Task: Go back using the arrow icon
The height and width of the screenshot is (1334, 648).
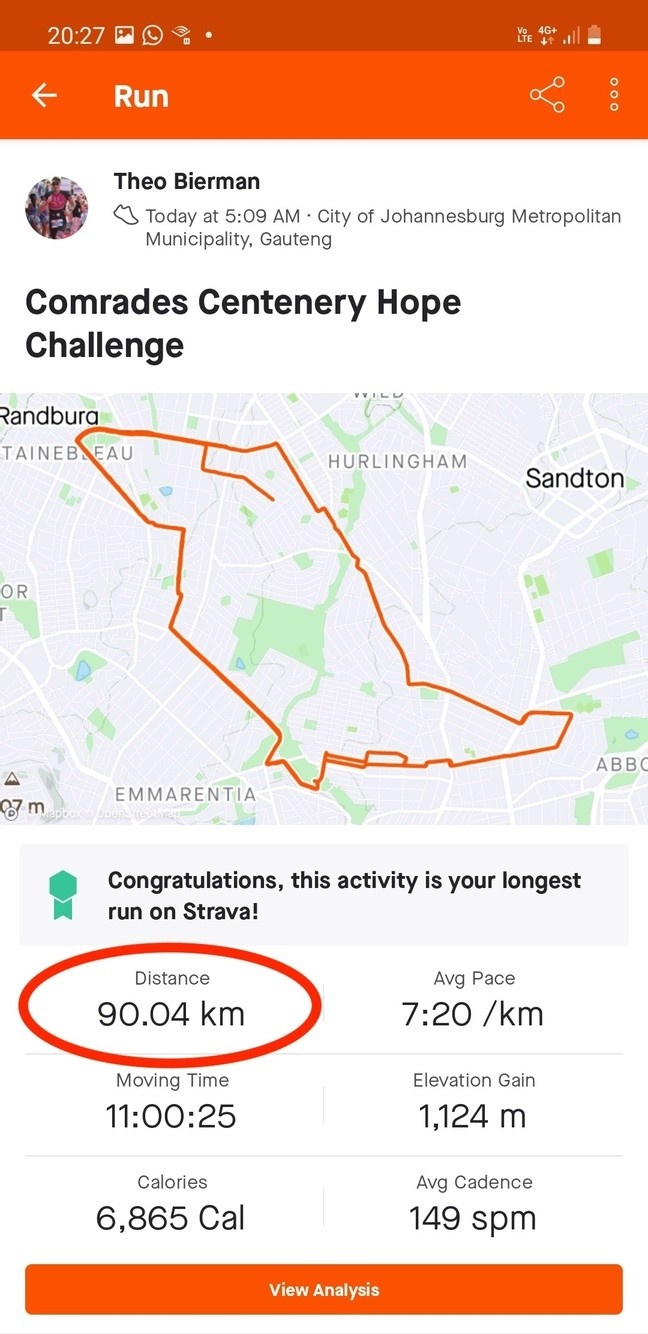Action: pos(44,96)
